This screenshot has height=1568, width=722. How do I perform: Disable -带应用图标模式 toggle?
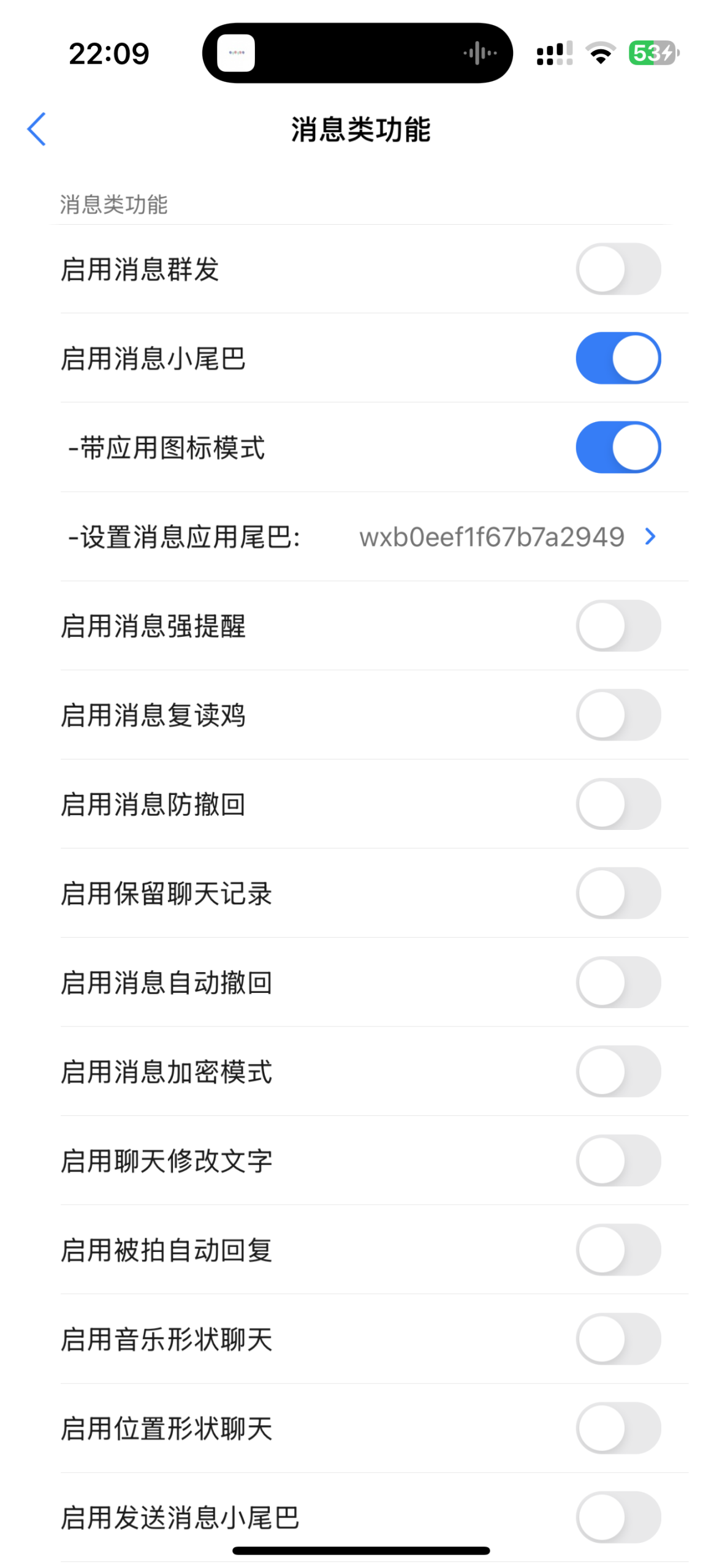pos(618,447)
